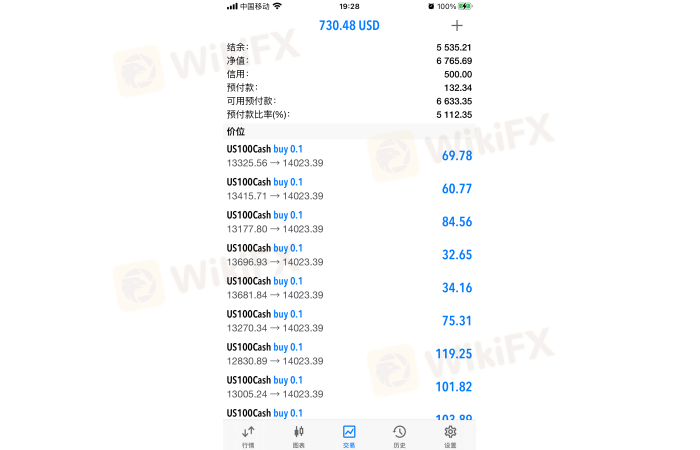Select the 交易 trade tab
700x450 pixels.
[x=349, y=435]
